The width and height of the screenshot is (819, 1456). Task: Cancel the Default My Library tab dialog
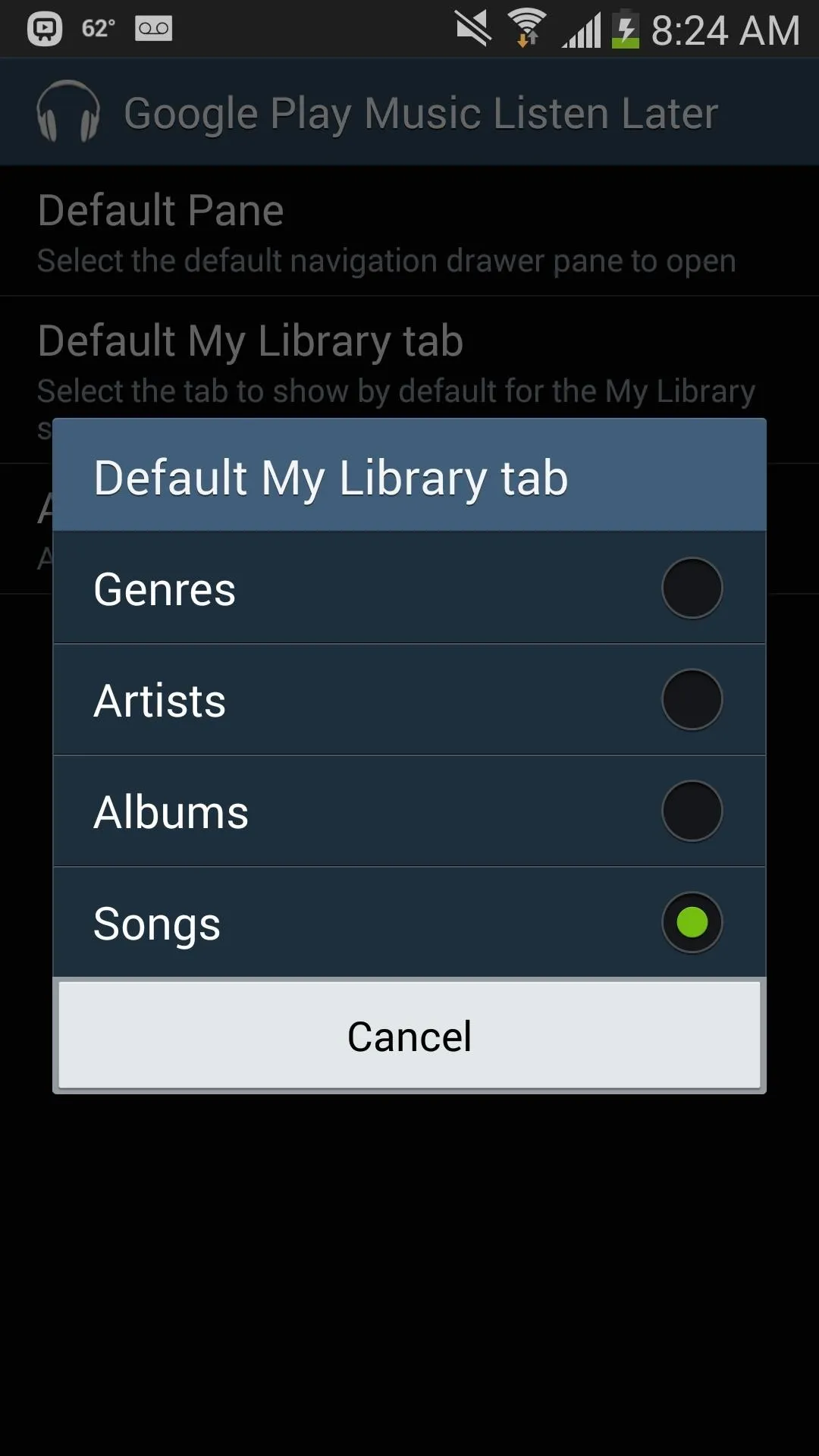click(x=409, y=1035)
